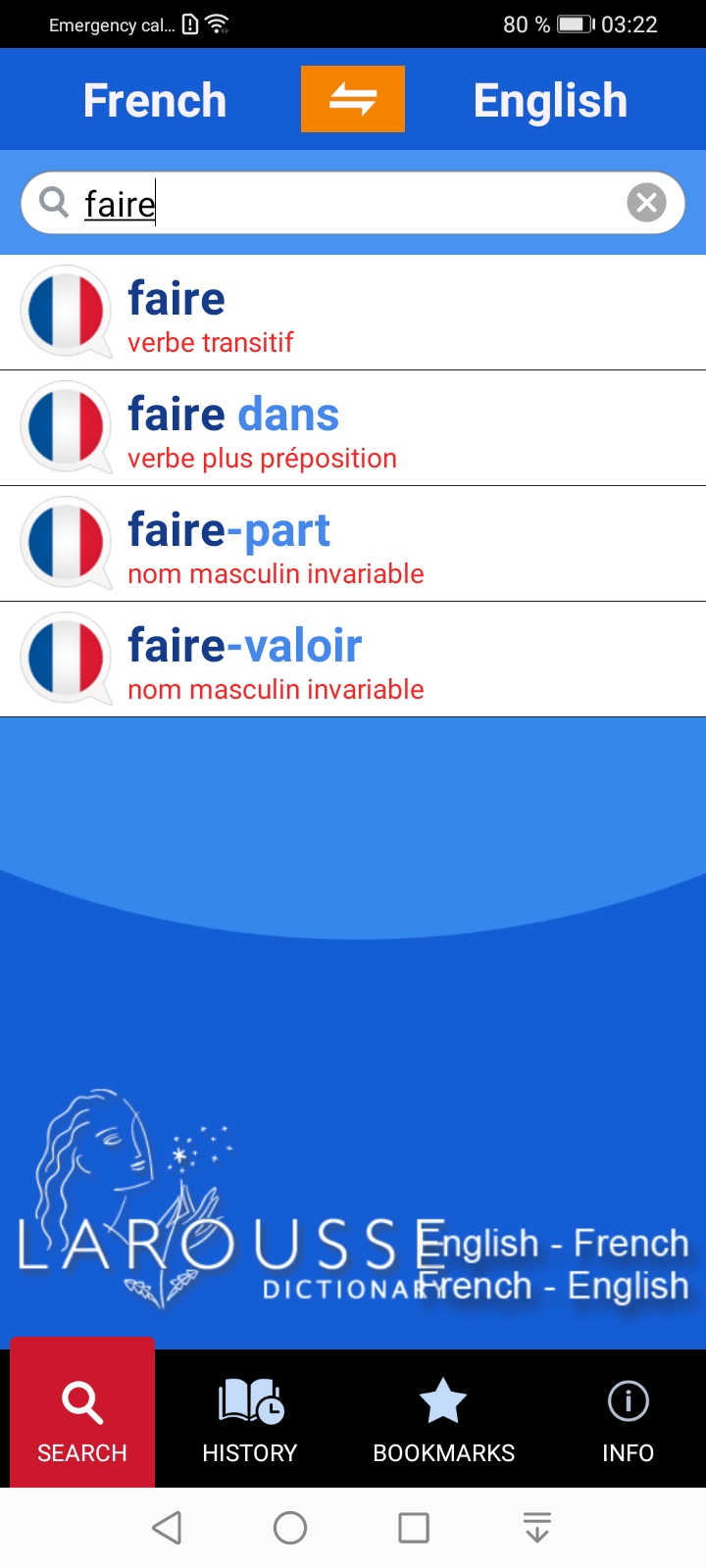Switch to the History tab

click(249, 1419)
